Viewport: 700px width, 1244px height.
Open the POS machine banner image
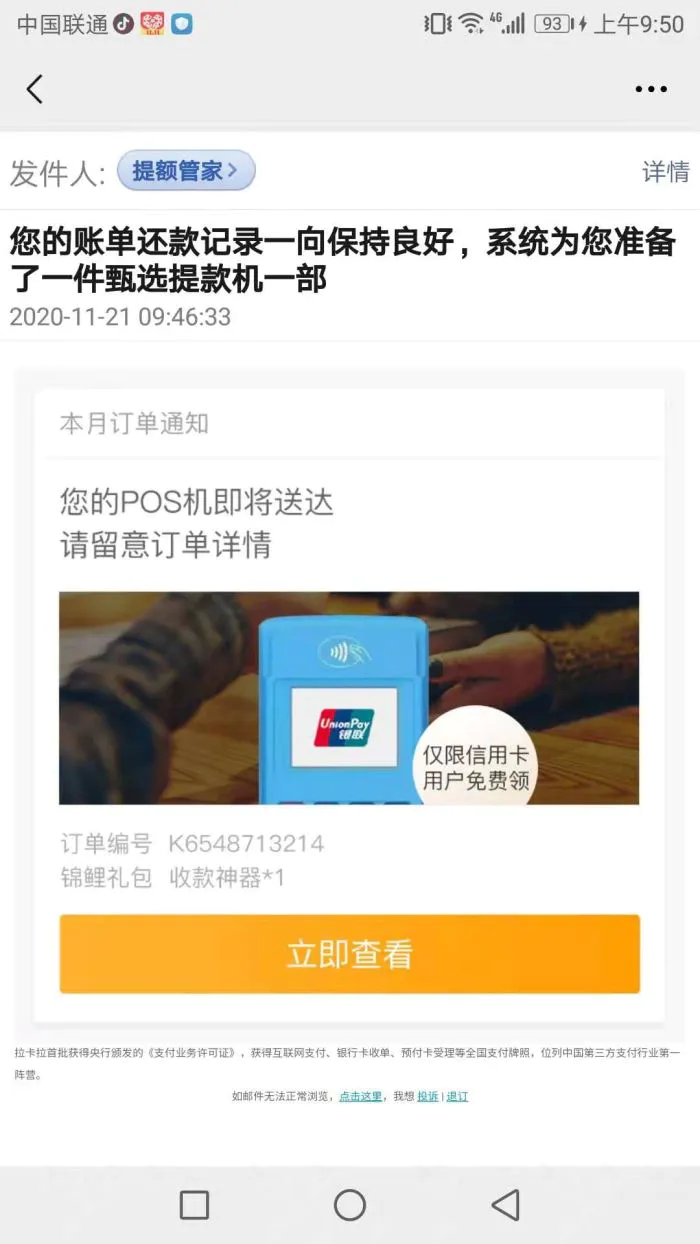[x=349, y=698]
